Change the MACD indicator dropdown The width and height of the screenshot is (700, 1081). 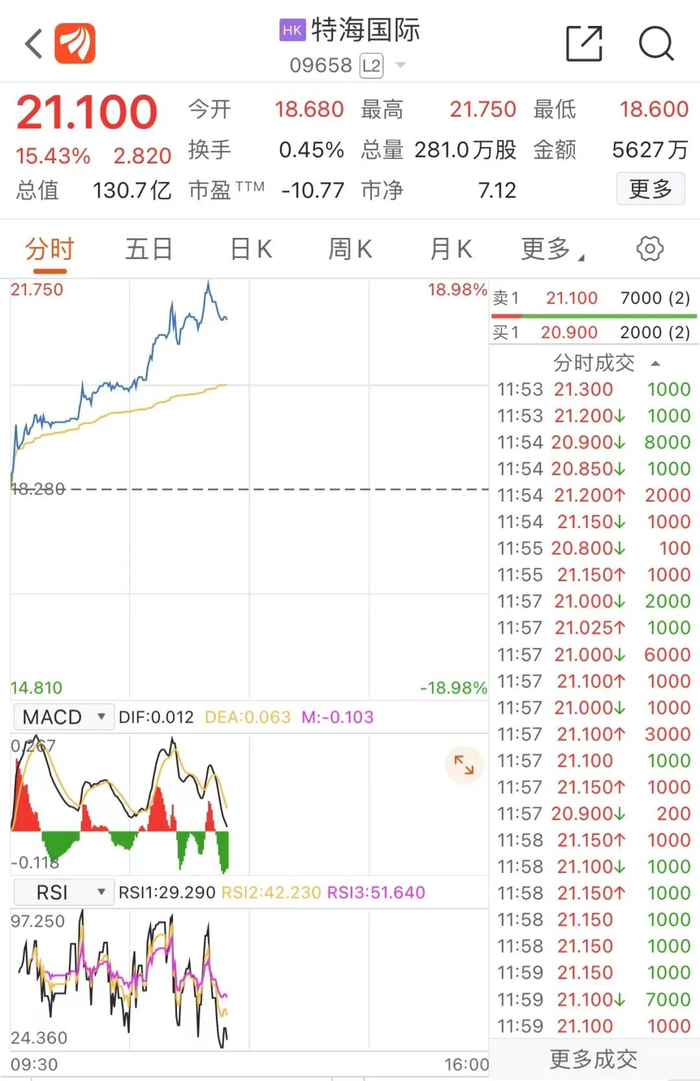click(x=63, y=717)
